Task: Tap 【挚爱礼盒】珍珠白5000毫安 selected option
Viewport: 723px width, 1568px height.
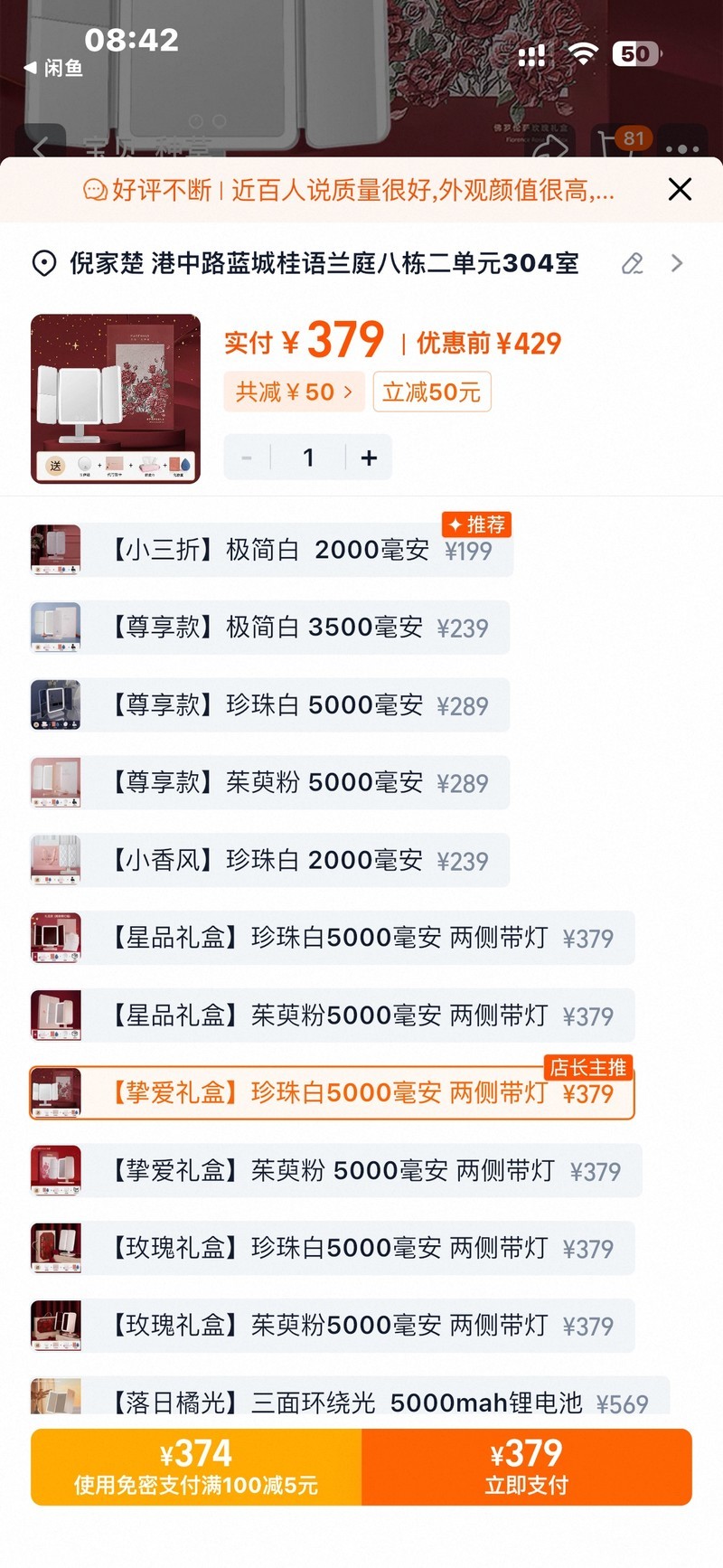Action: click(x=331, y=1093)
